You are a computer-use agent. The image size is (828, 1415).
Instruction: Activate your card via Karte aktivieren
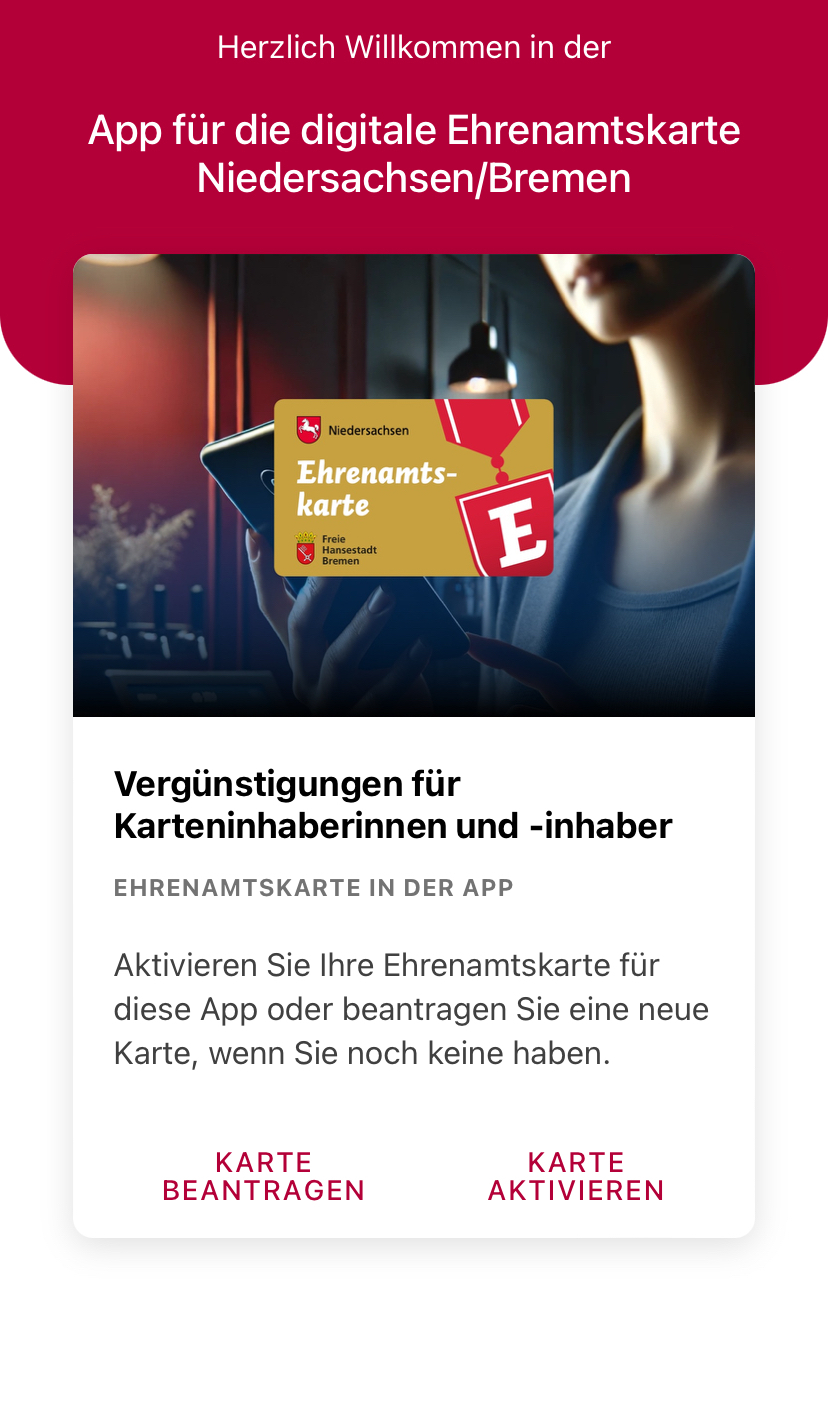(576, 1176)
